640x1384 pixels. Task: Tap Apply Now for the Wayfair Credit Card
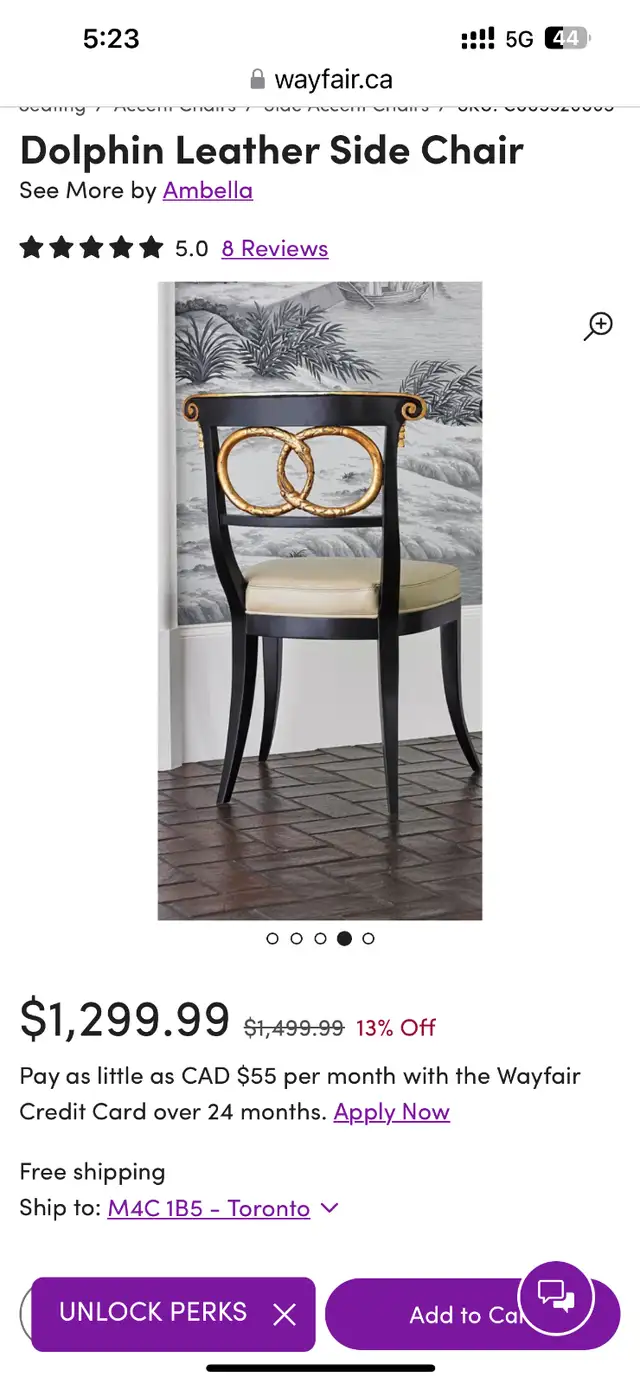pos(392,1112)
